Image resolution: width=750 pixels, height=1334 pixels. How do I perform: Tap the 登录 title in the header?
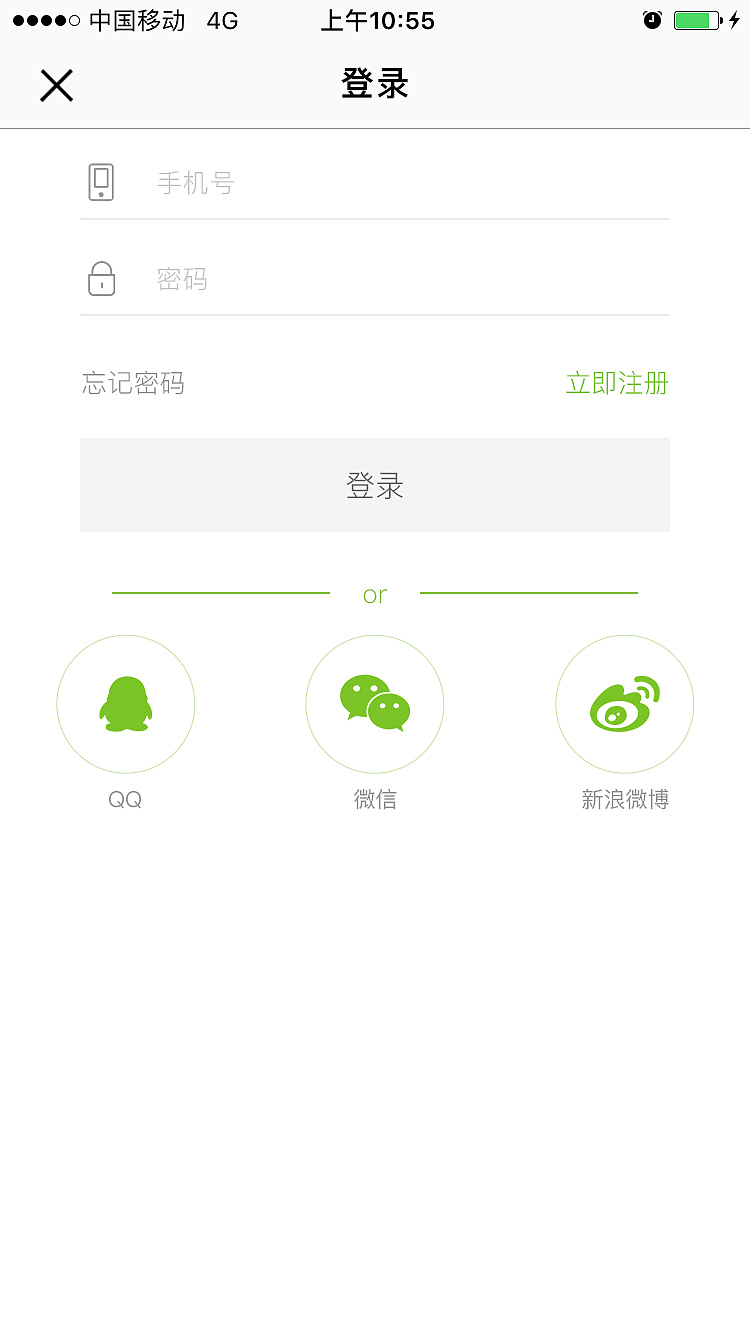pos(375,85)
